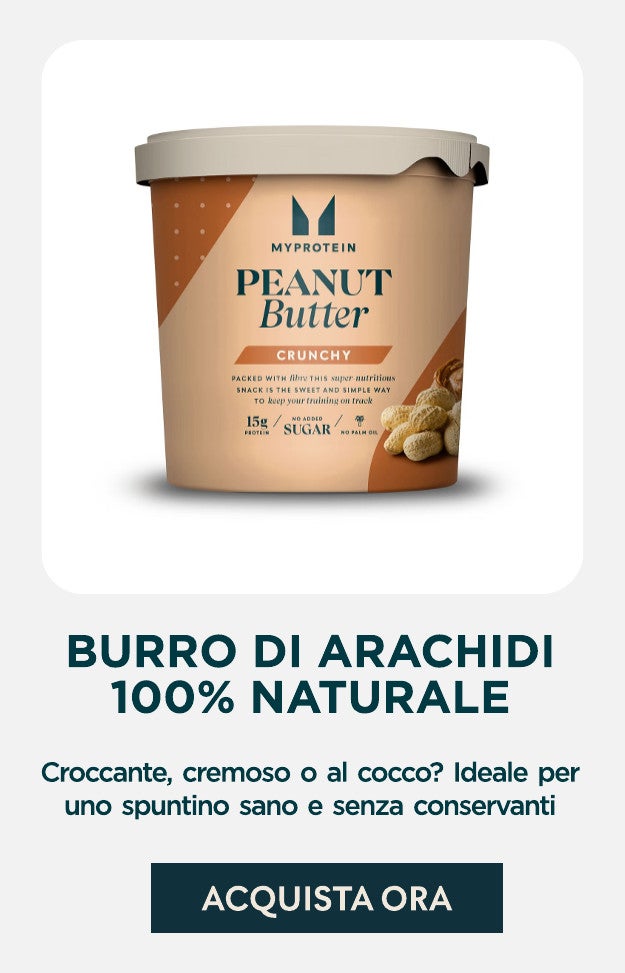Tap the Acquista Ora button

pos(326,897)
